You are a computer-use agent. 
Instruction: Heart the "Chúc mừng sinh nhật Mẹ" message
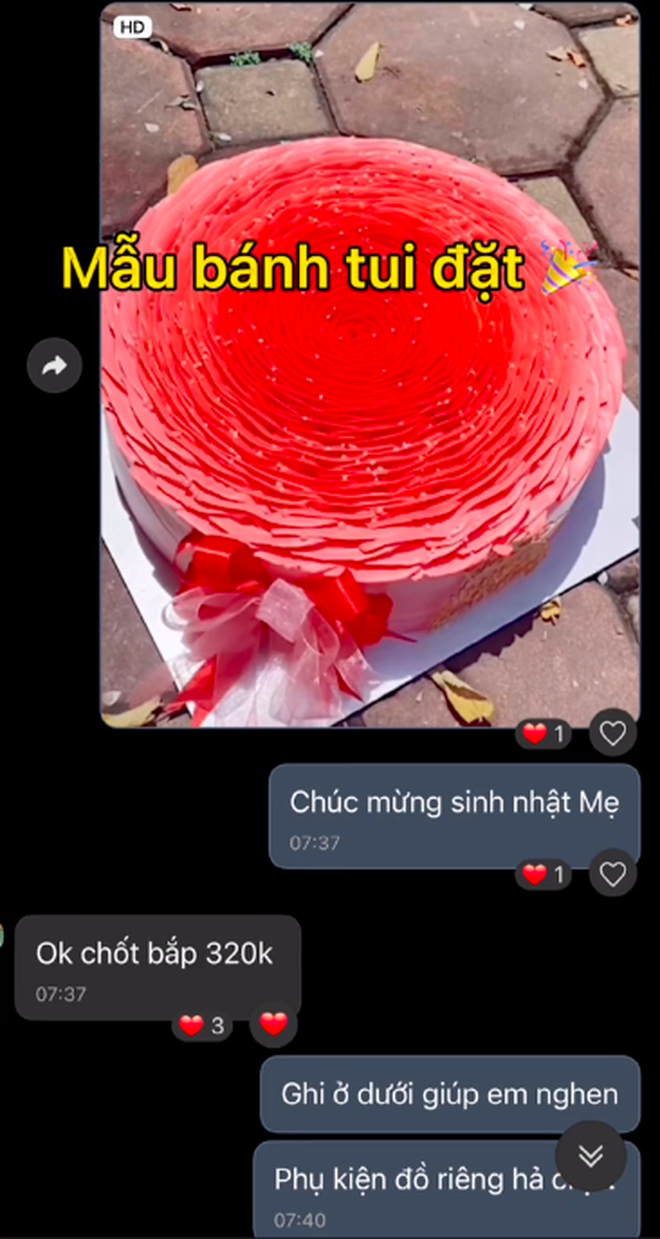point(612,875)
